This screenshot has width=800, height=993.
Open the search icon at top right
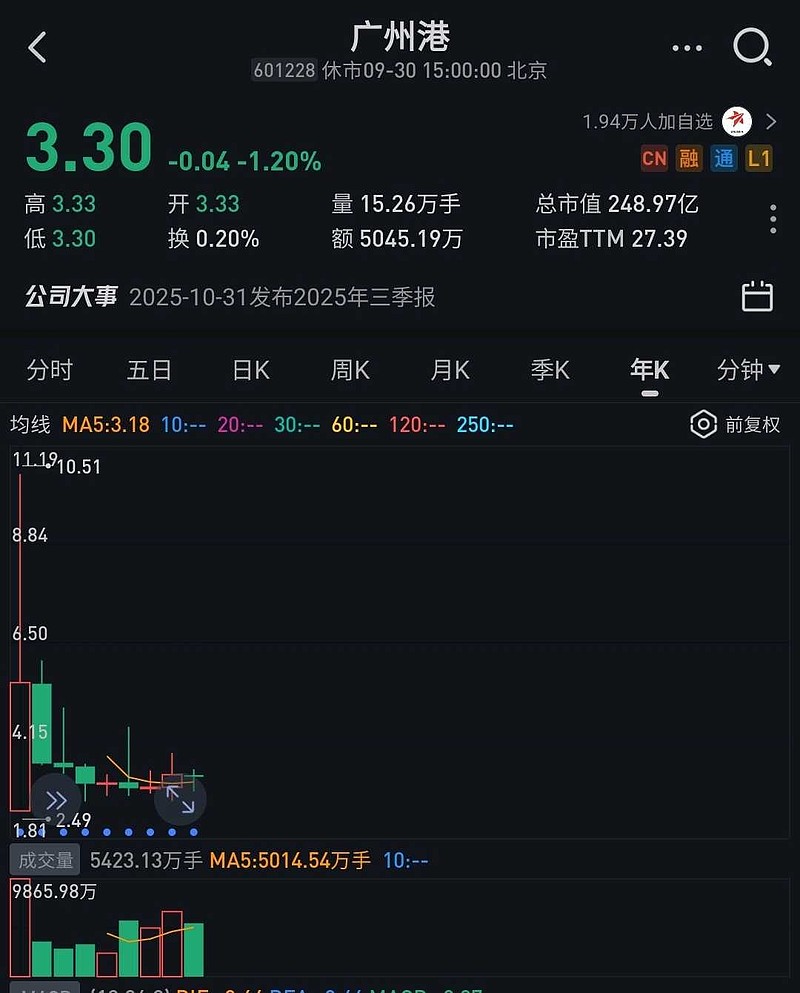tap(752, 47)
